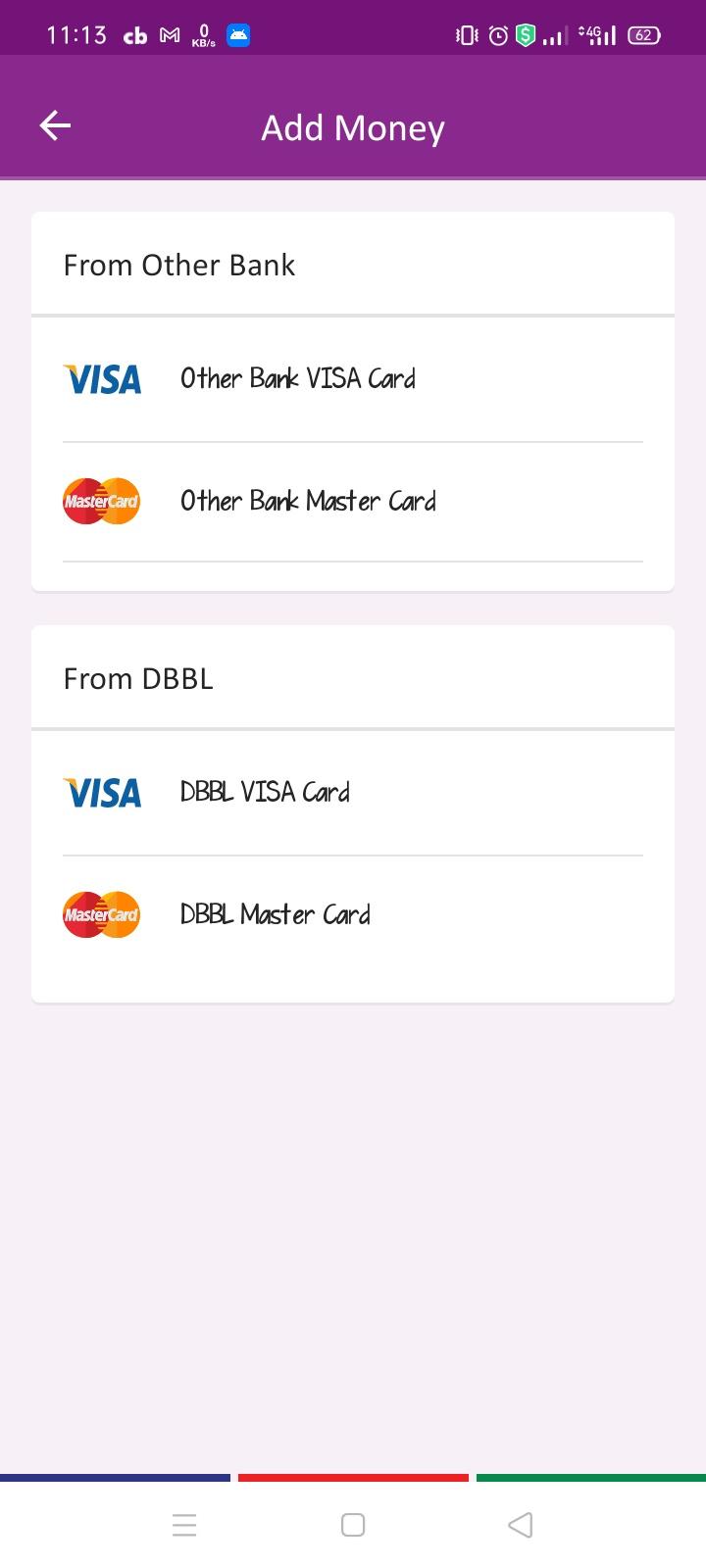Choose Other Bank Master Card
This screenshot has height=1568, width=706.
(x=308, y=502)
